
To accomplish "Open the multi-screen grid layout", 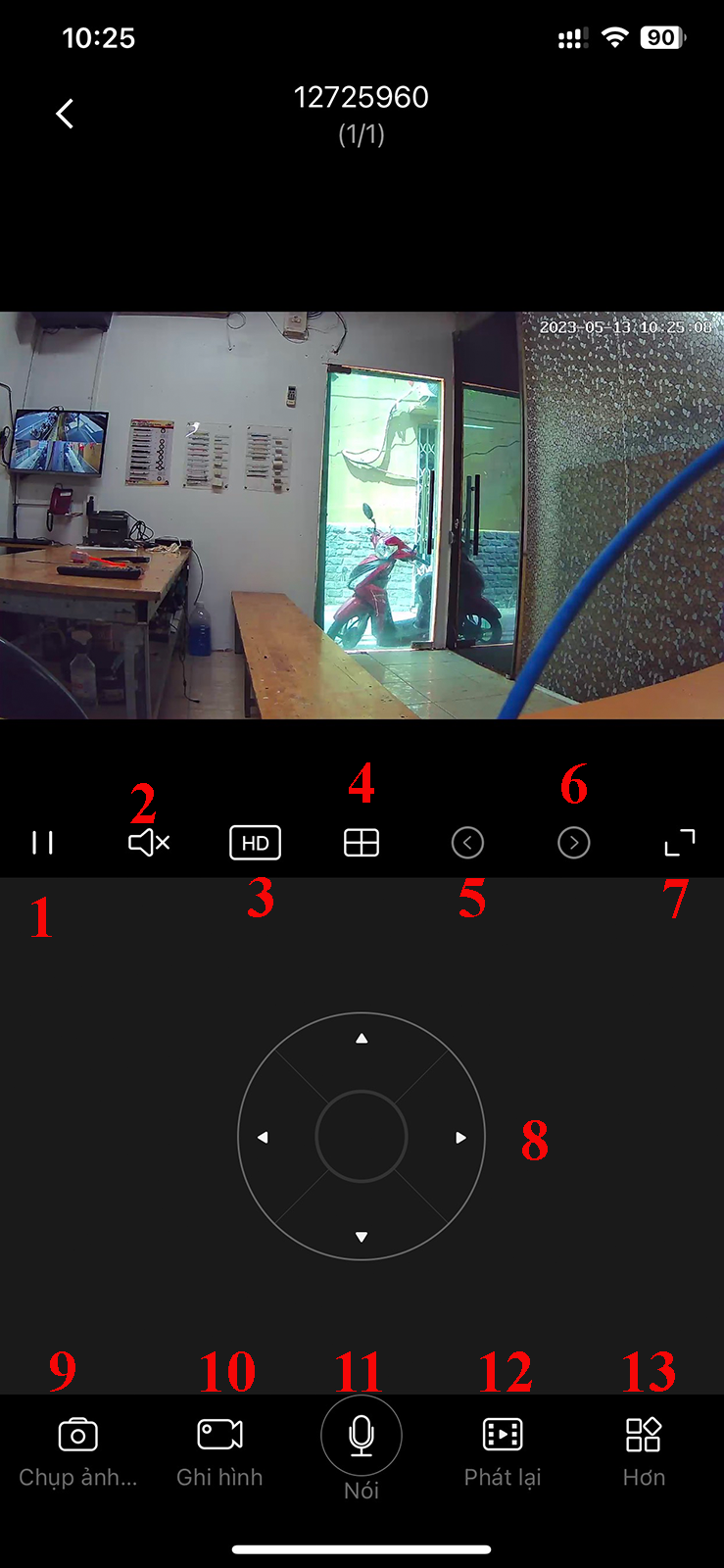I will click(x=362, y=843).
